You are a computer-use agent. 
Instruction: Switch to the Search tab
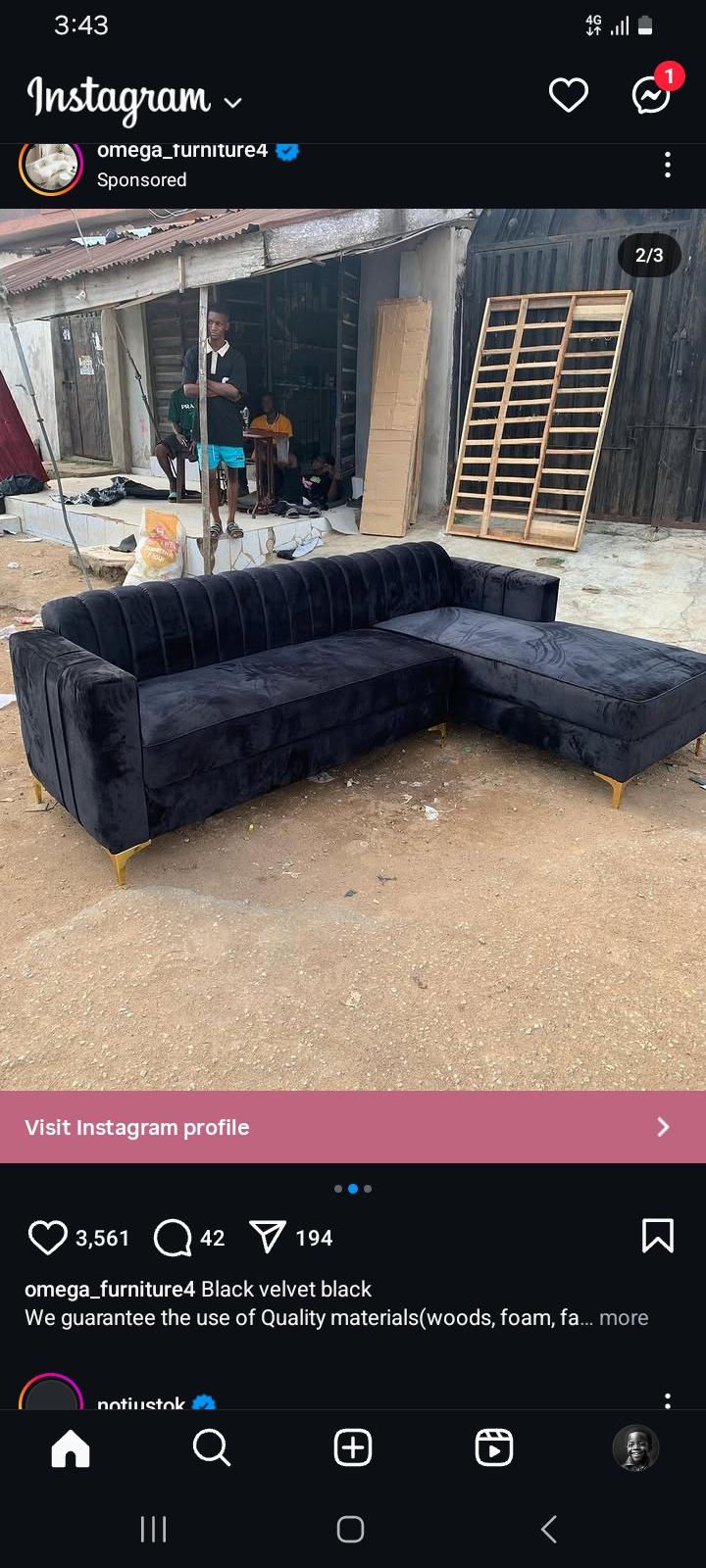(212, 1447)
